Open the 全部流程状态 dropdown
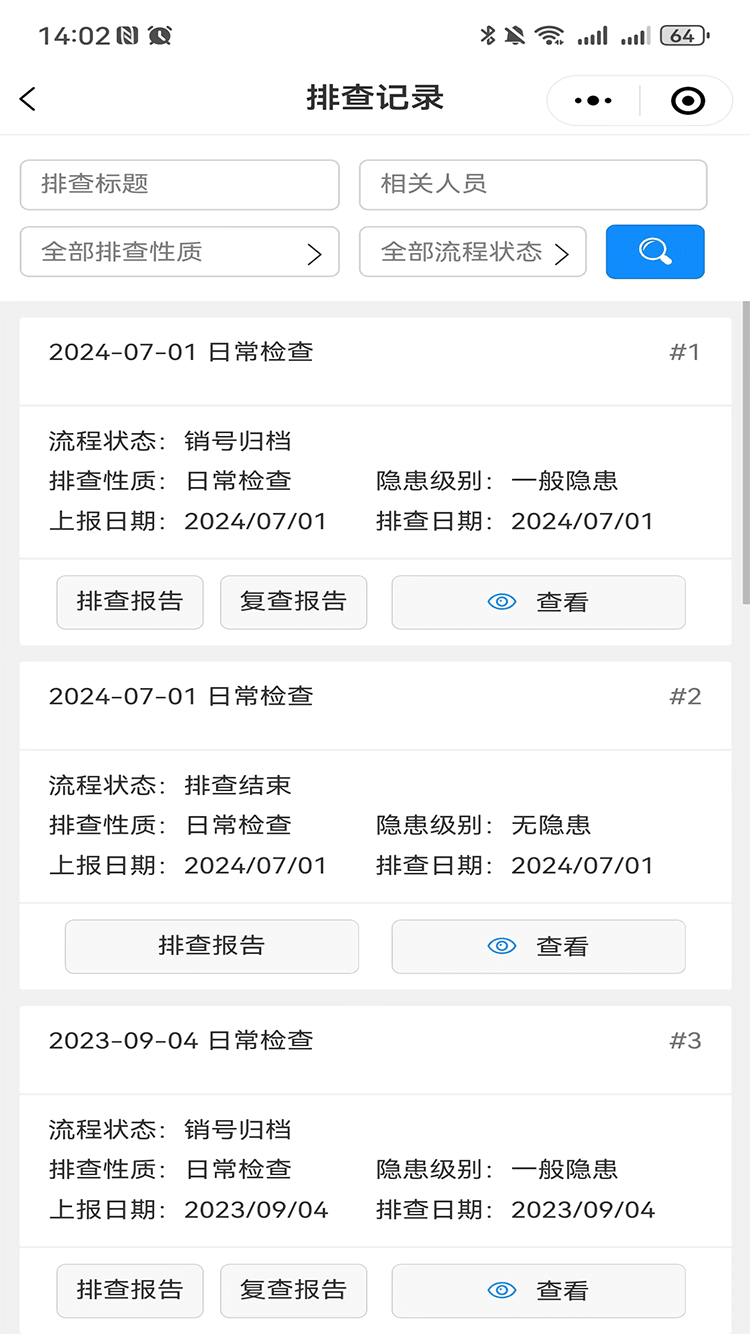Screen dimensions: 750x1334 pyautogui.click(x=472, y=252)
